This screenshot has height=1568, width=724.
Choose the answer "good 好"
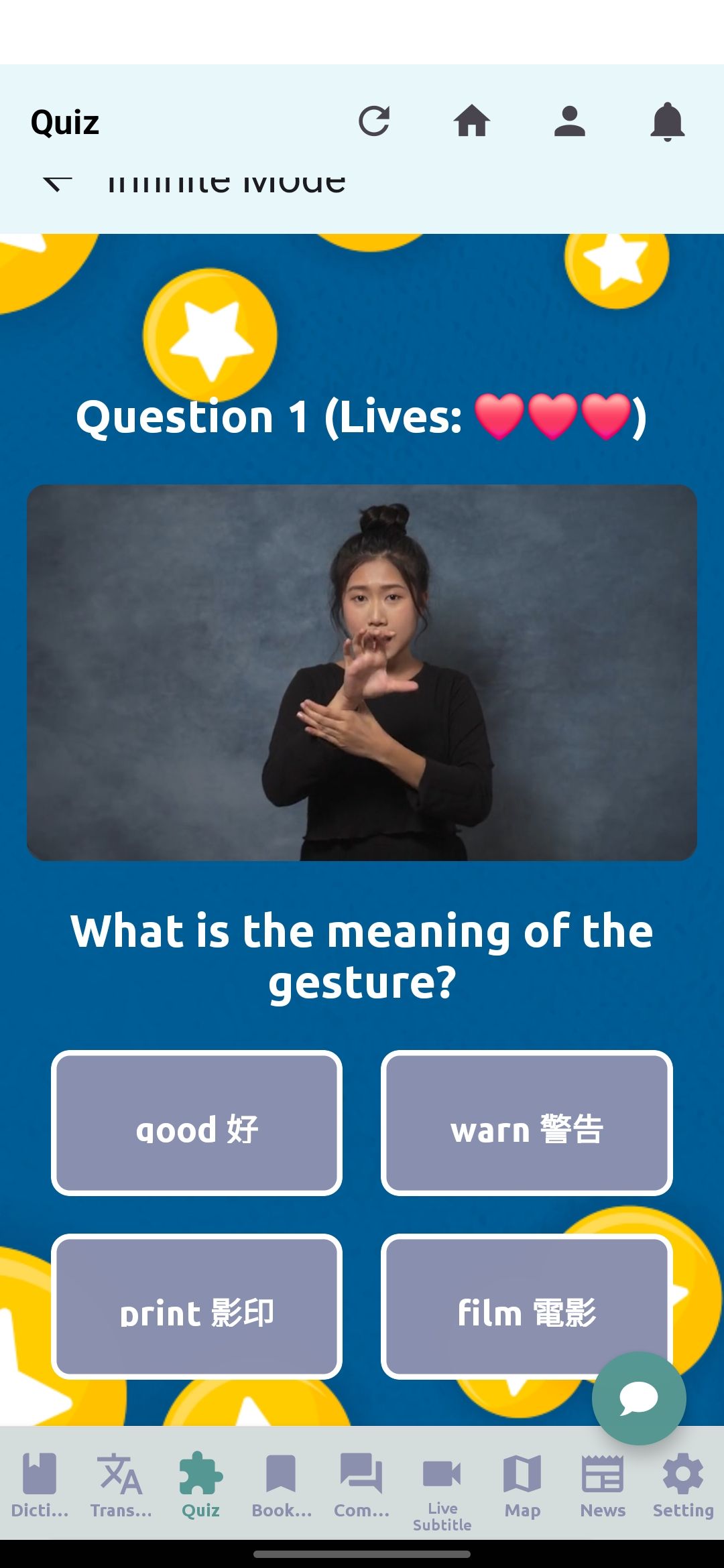[x=197, y=1123]
